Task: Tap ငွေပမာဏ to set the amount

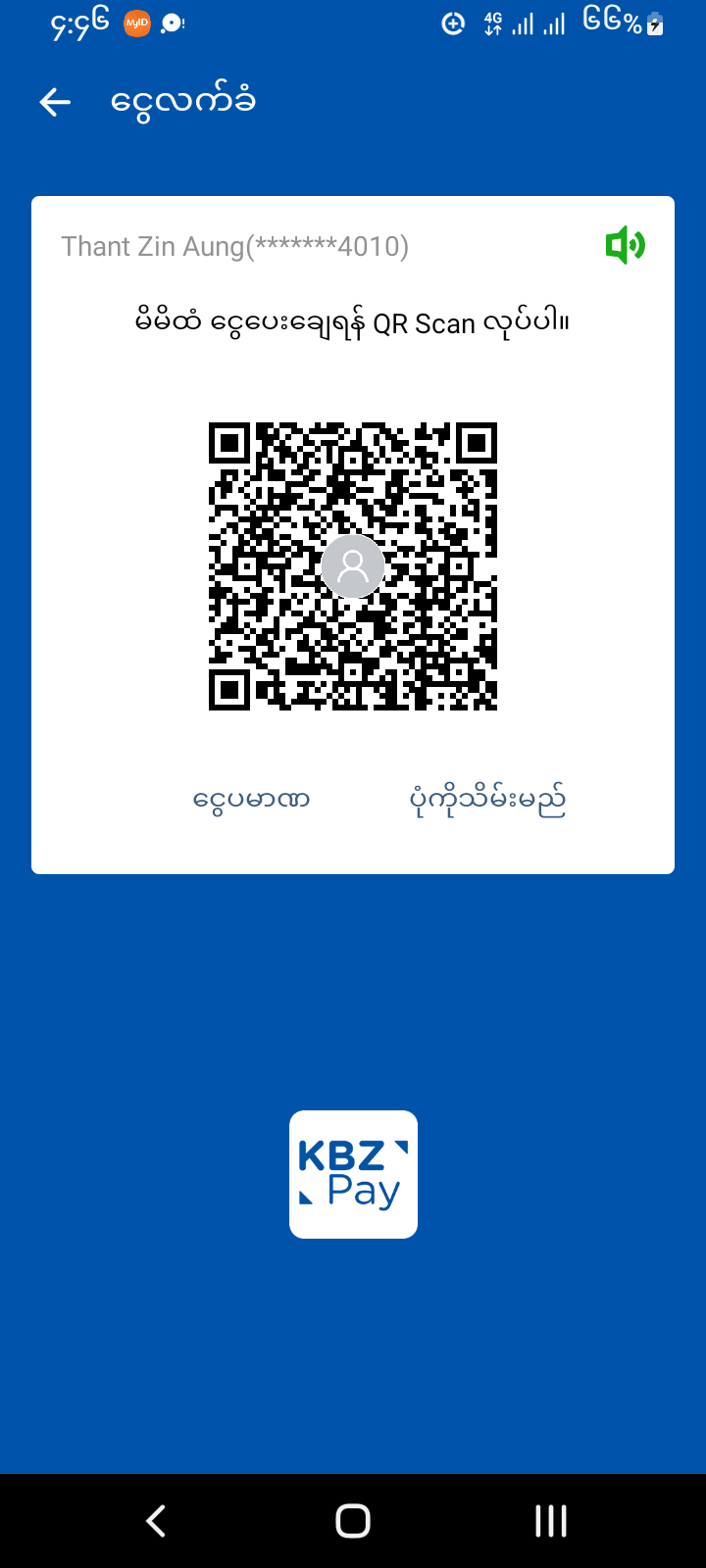Action: (x=252, y=800)
